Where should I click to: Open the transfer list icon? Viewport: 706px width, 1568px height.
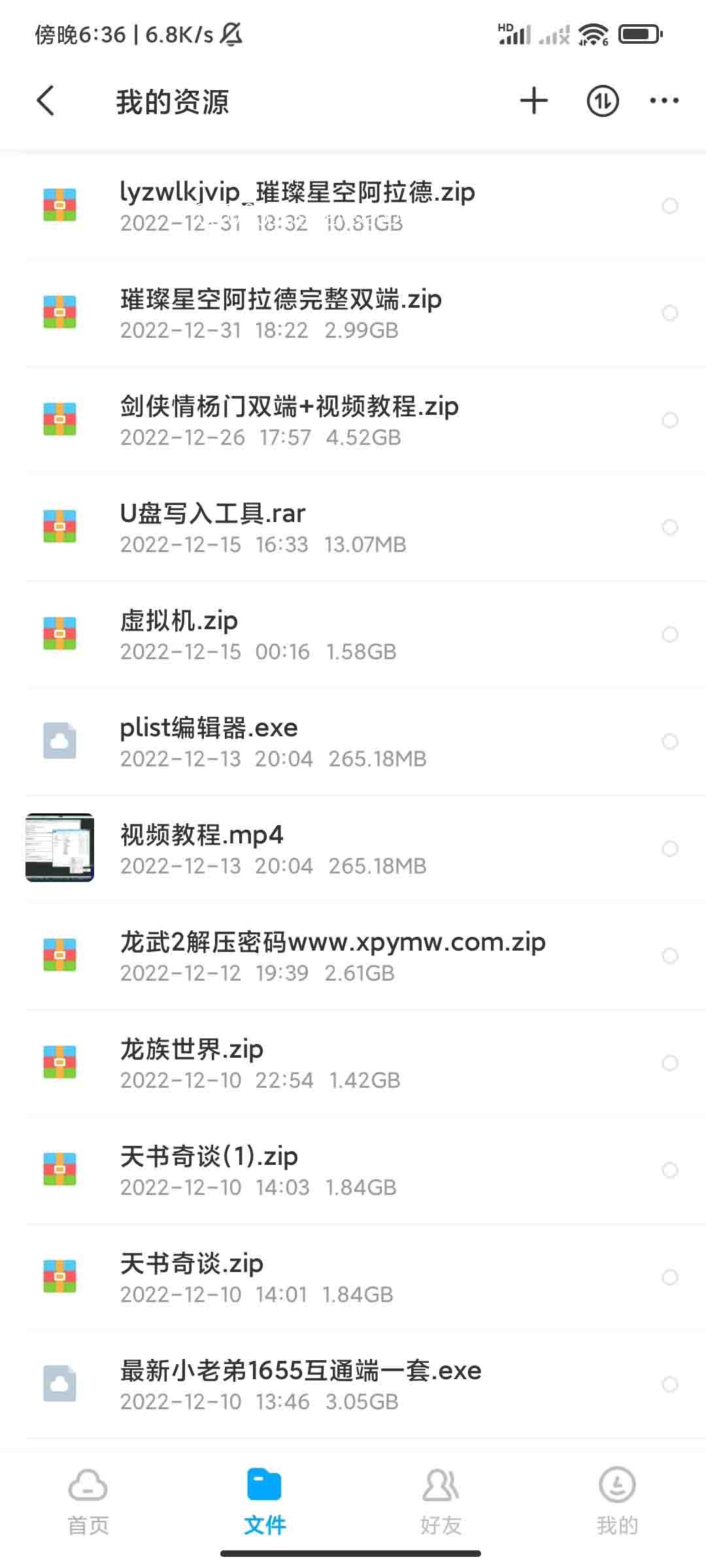point(602,101)
